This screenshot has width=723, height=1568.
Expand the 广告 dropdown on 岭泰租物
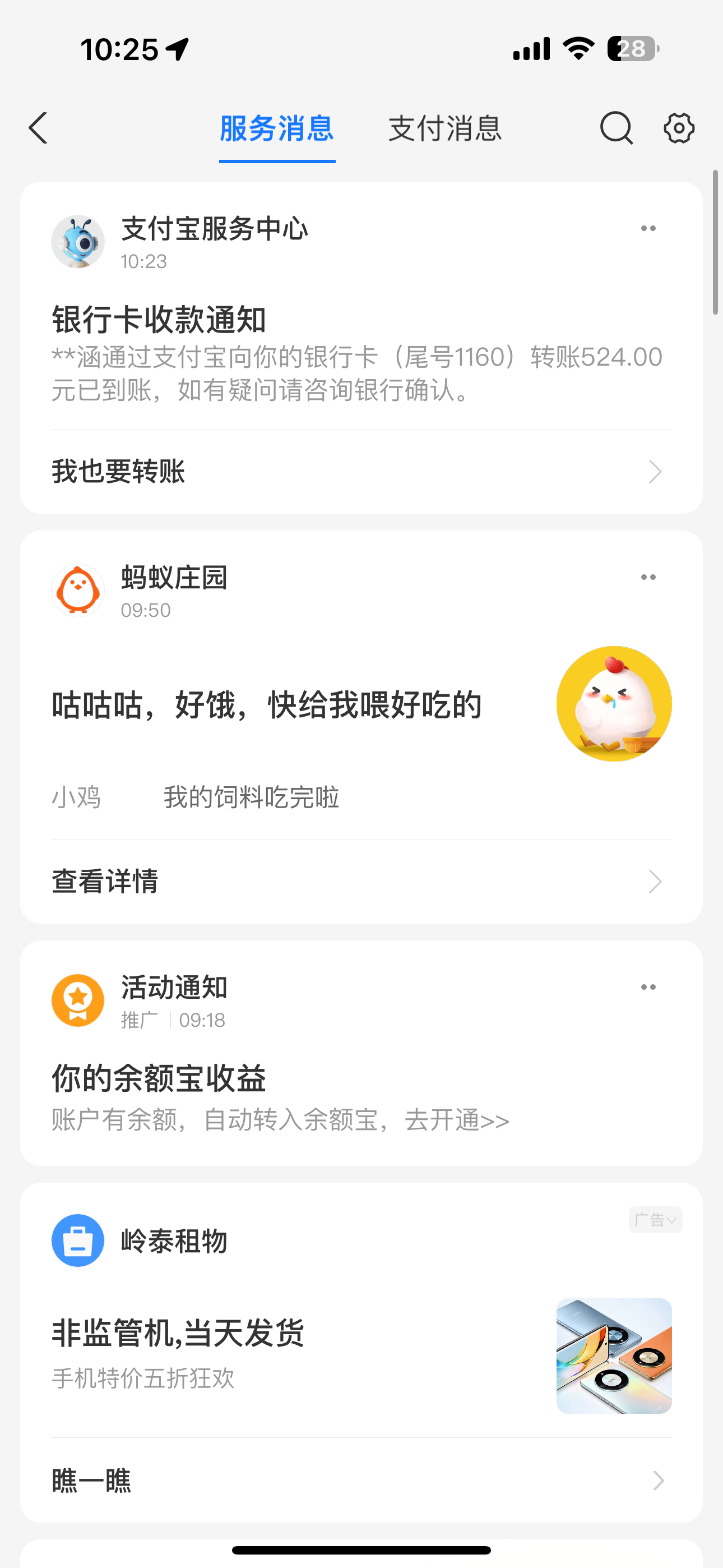[655, 1220]
